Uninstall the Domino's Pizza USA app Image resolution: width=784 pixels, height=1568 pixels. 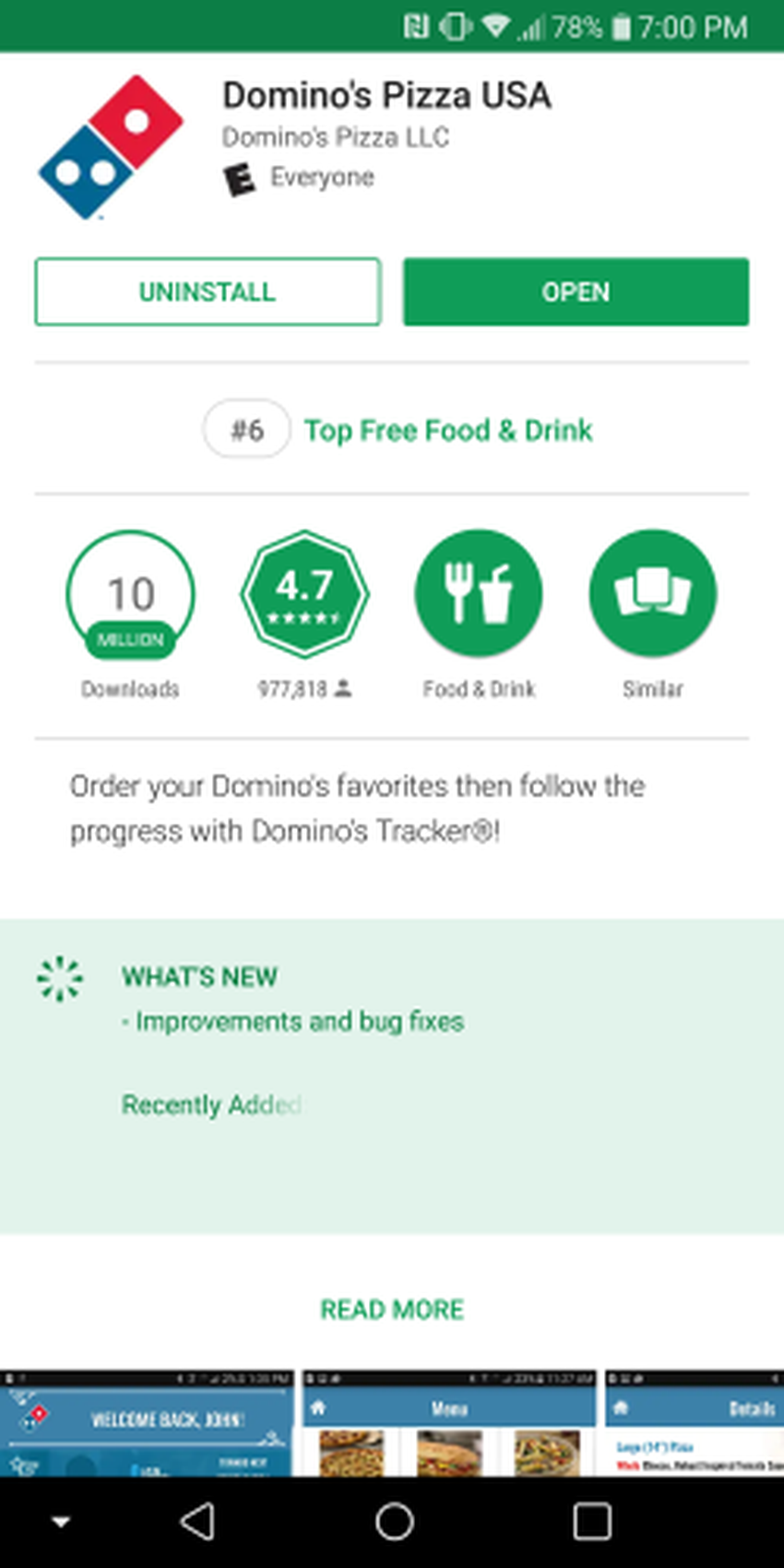[x=208, y=291]
